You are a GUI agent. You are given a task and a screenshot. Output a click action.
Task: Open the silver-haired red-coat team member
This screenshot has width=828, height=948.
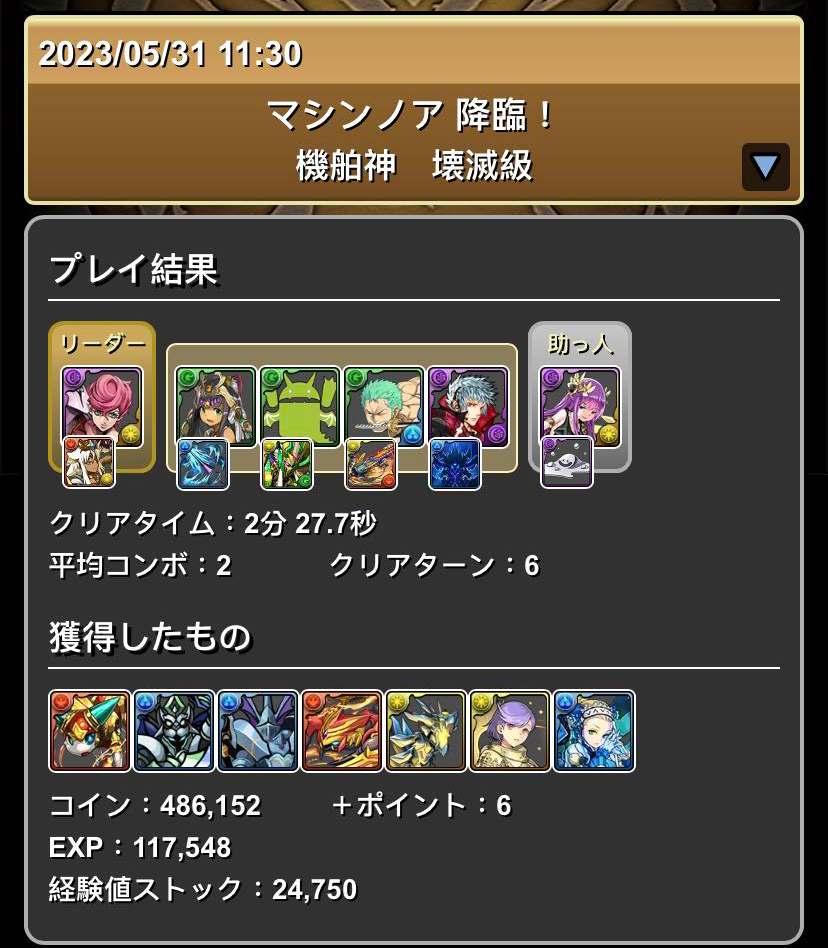468,404
